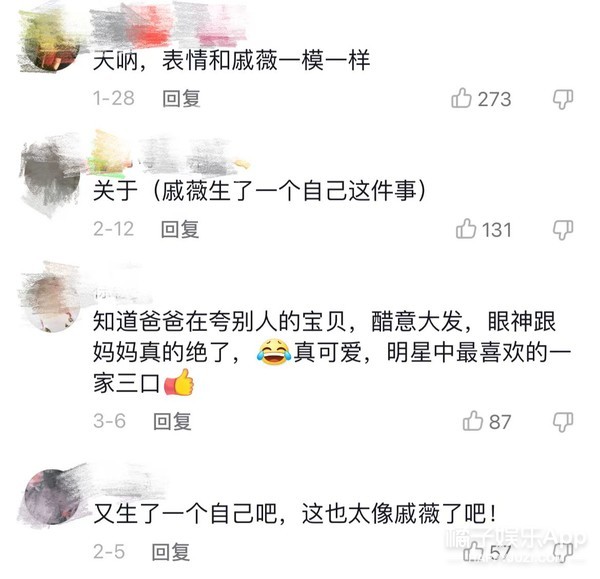The width and height of the screenshot is (600, 579).
Task: Dislike the comment dated 3-6
Action: click(x=563, y=421)
